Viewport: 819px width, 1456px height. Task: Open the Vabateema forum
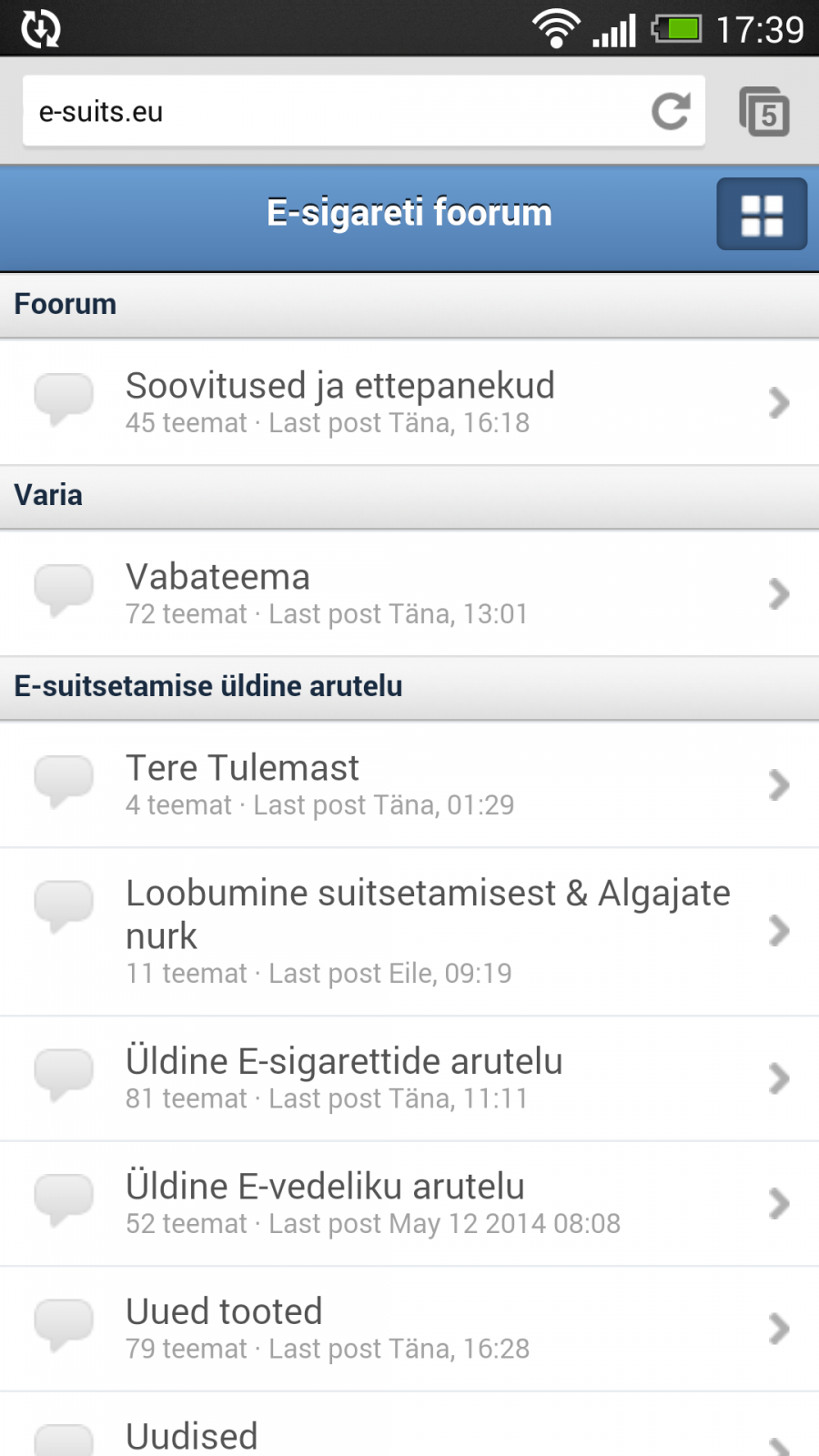click(409, 593)
